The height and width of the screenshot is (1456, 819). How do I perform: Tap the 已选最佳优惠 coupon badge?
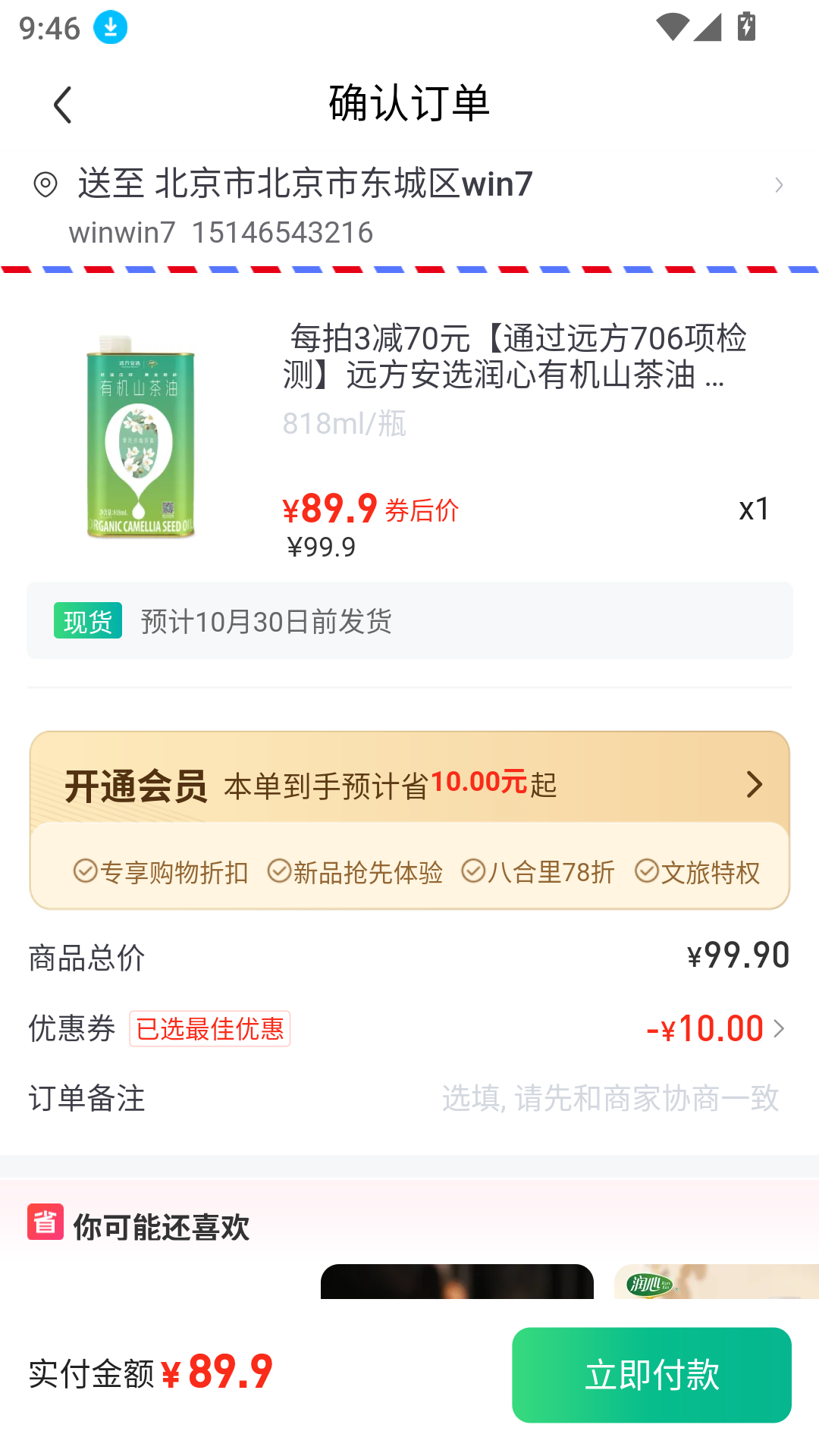[209, 1029]
